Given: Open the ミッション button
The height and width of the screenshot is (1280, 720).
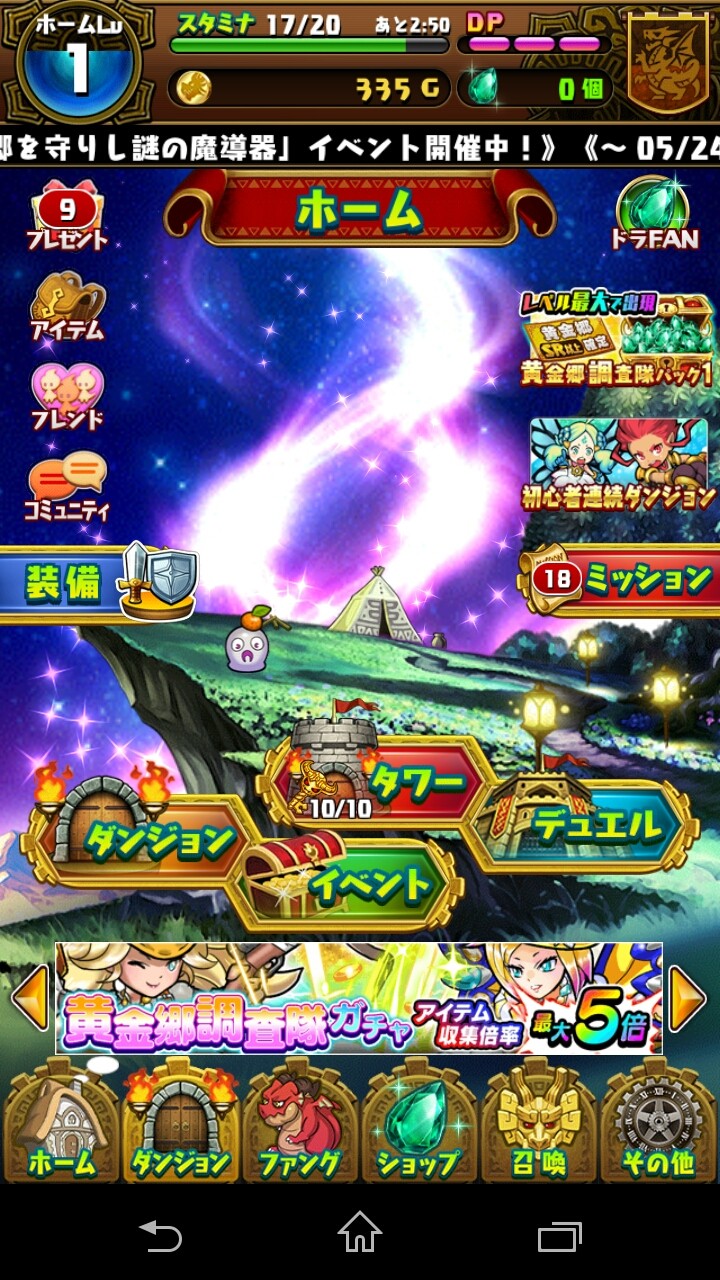Looking at the screenshot, I should click(620, 580).
